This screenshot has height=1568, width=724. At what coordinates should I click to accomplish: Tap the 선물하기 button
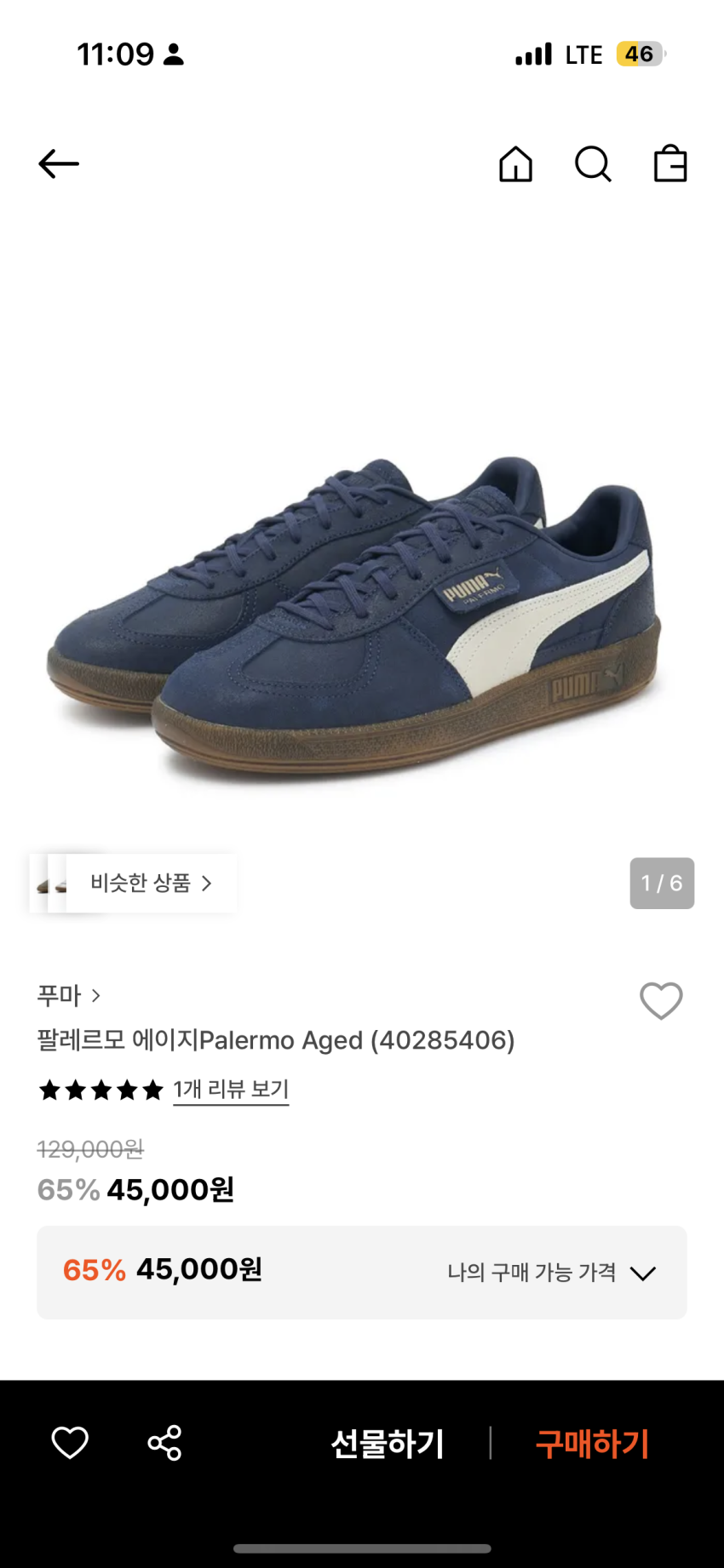tap(388, 1444)
